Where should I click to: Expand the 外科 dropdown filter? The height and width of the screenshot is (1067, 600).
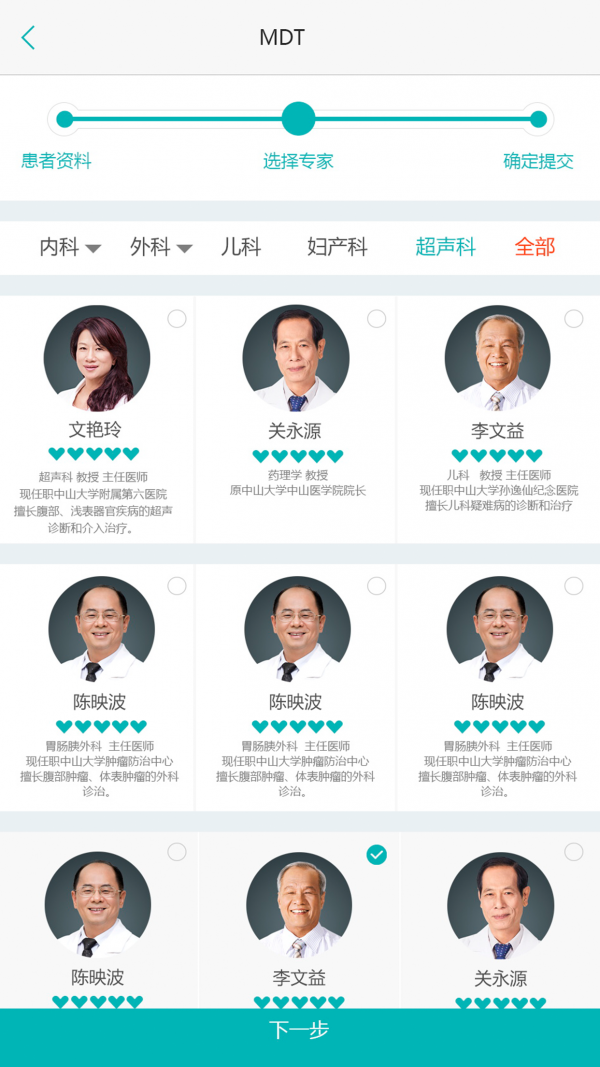pos(160,247)
